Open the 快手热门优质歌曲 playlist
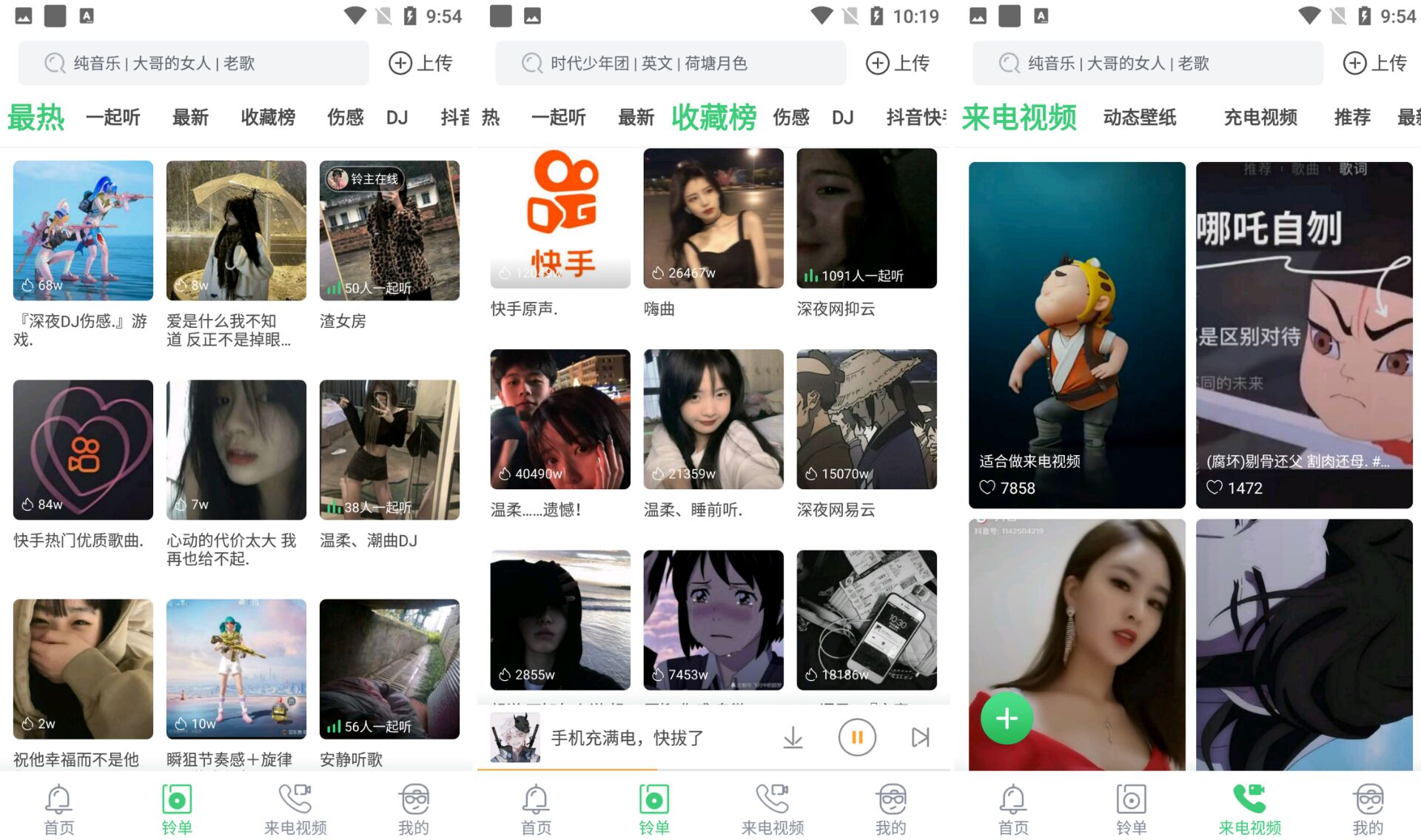 pyautogui.click(x=83, y=450)
